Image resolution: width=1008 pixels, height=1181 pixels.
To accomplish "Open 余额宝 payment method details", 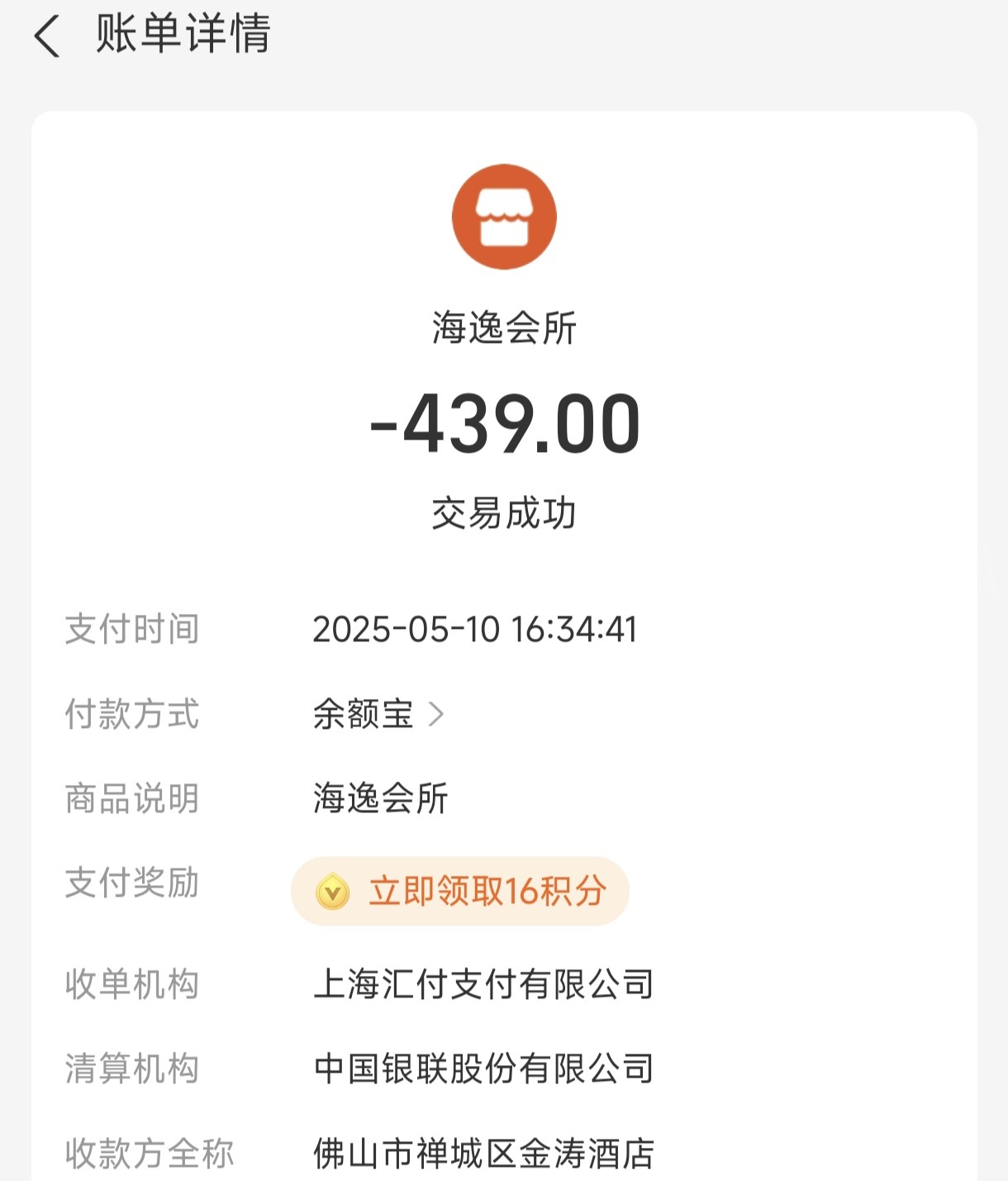I will [379, 714].
